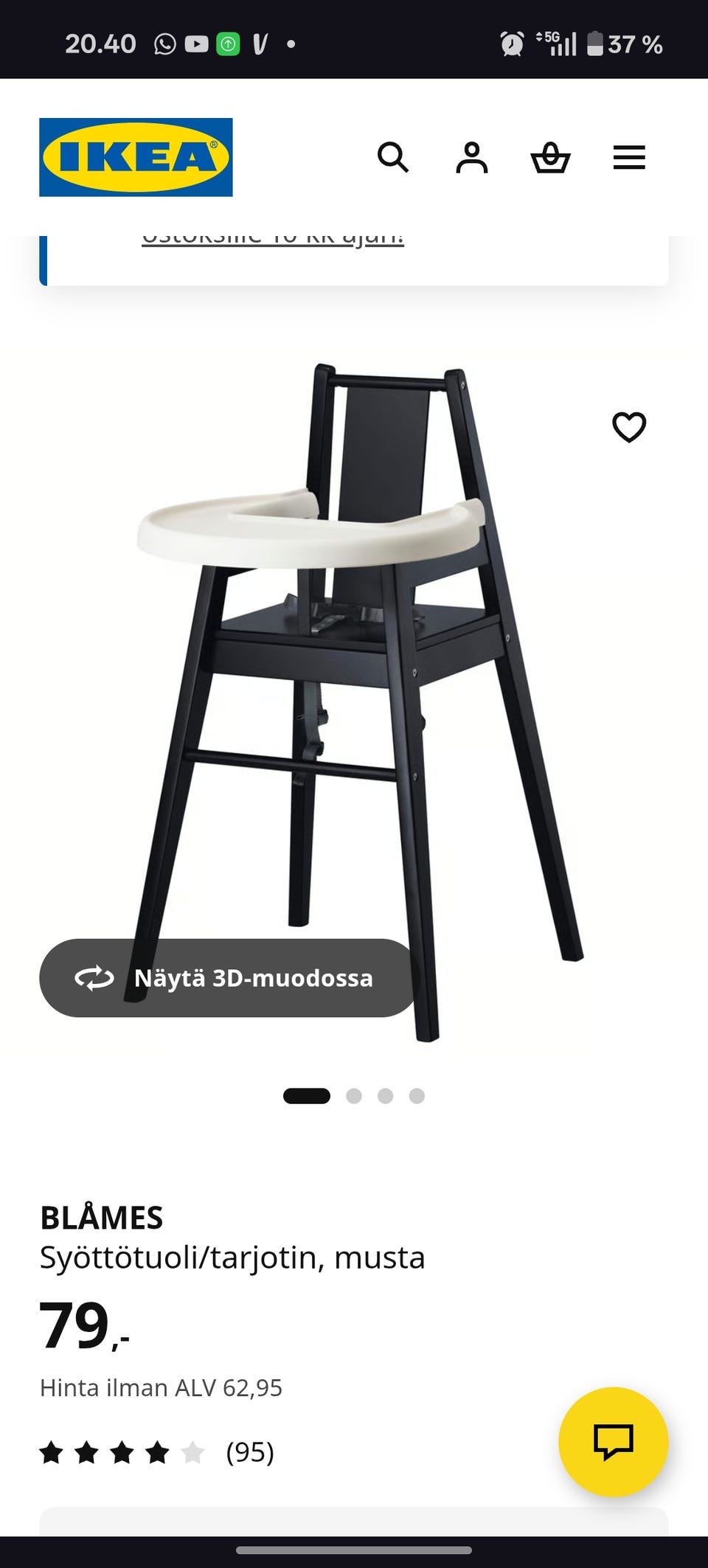Screen dimensions: 708x1568
Task: Add BLÅMES high chair to favourites
Action: point(629,427)
